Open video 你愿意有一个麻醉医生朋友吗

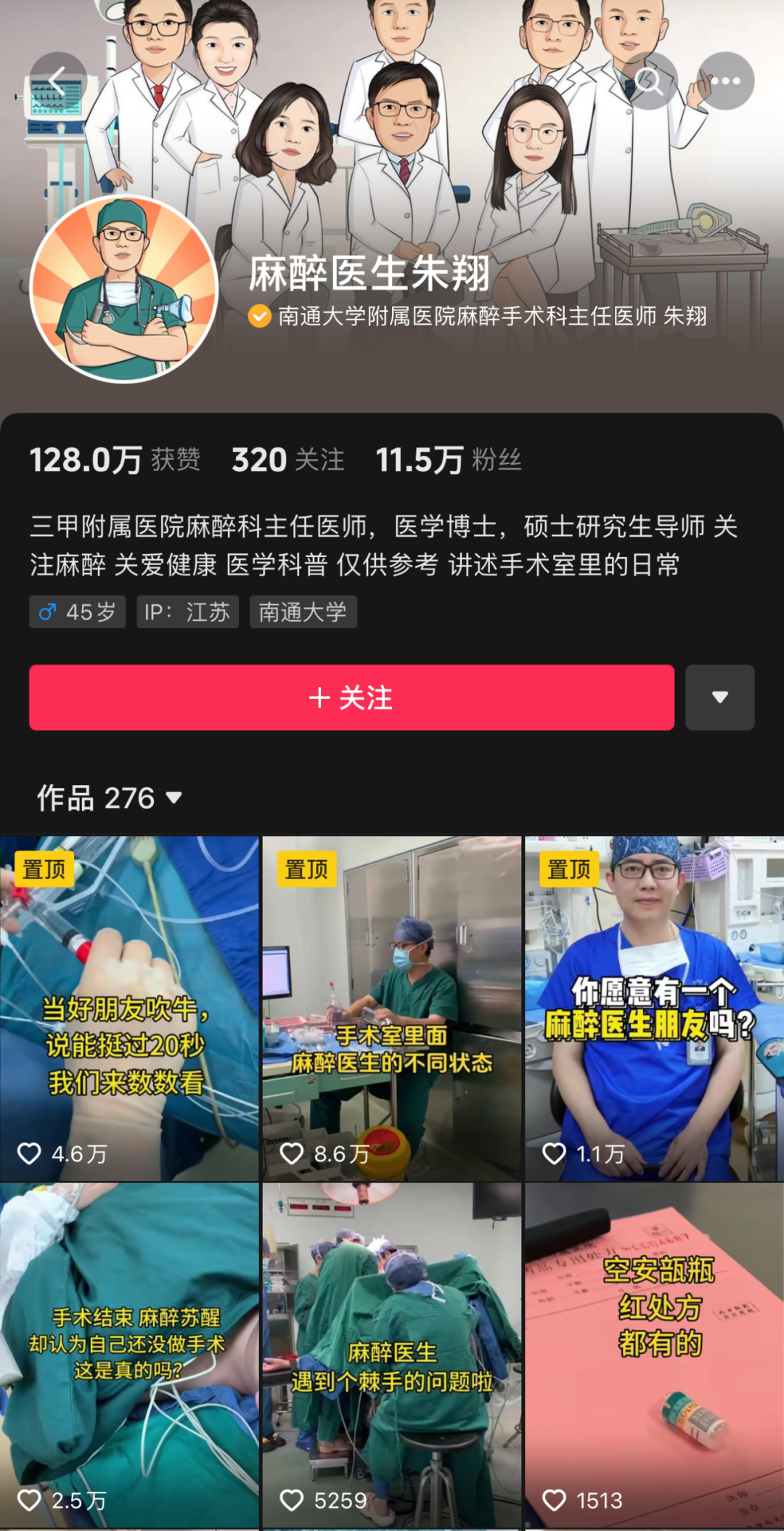click(654, 1007)
